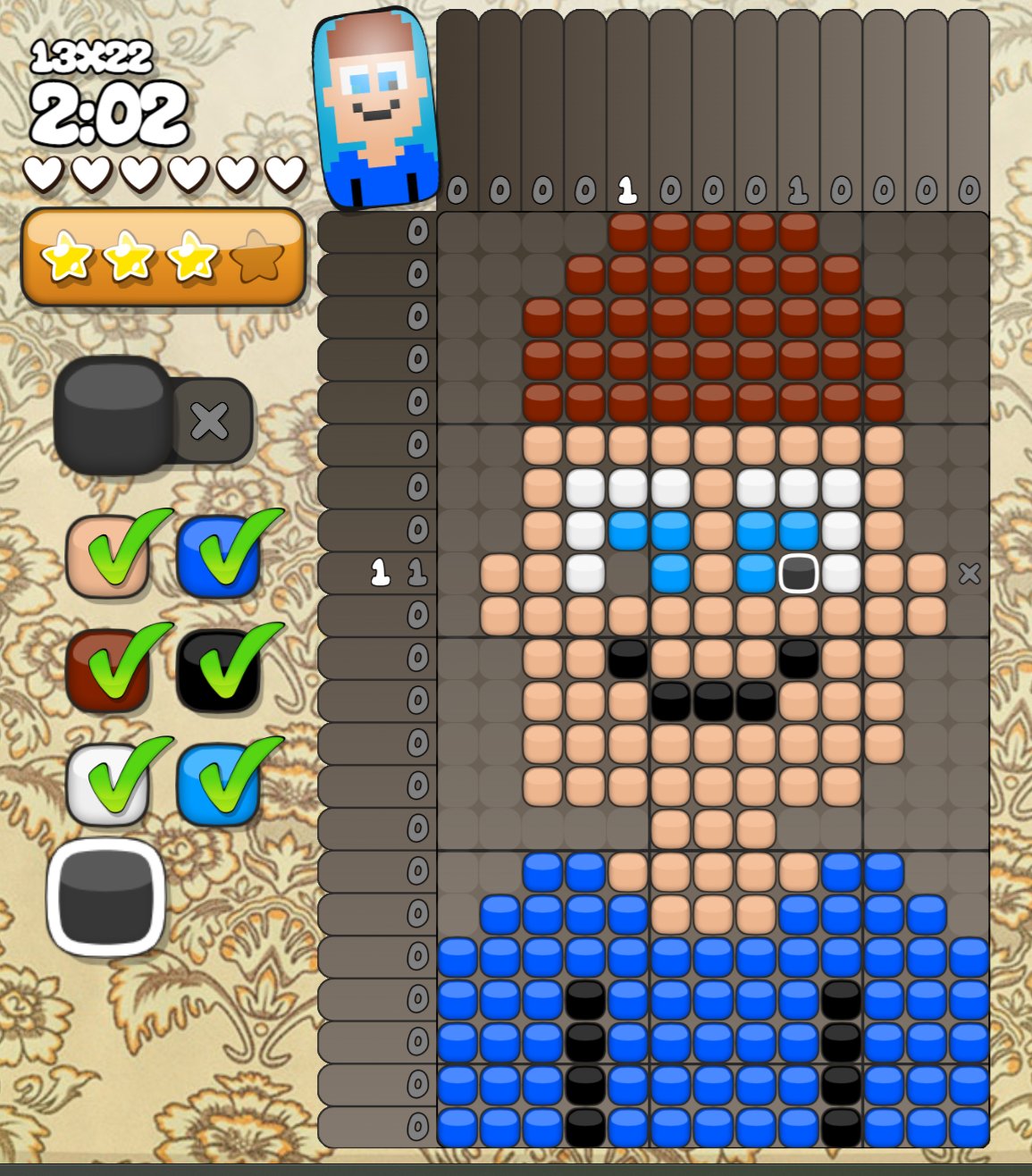
Task: Select the large dark block fill mode
Action: click(113, 413)
